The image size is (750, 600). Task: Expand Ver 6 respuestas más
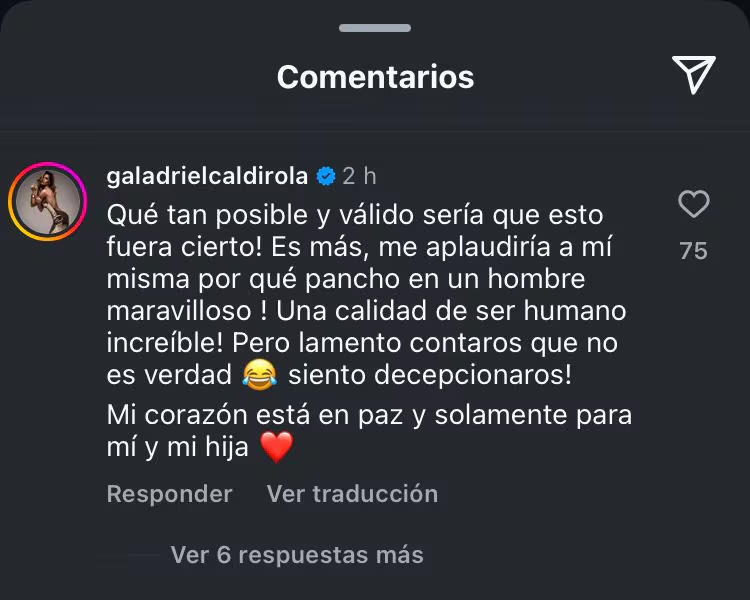tap(296, 555)
